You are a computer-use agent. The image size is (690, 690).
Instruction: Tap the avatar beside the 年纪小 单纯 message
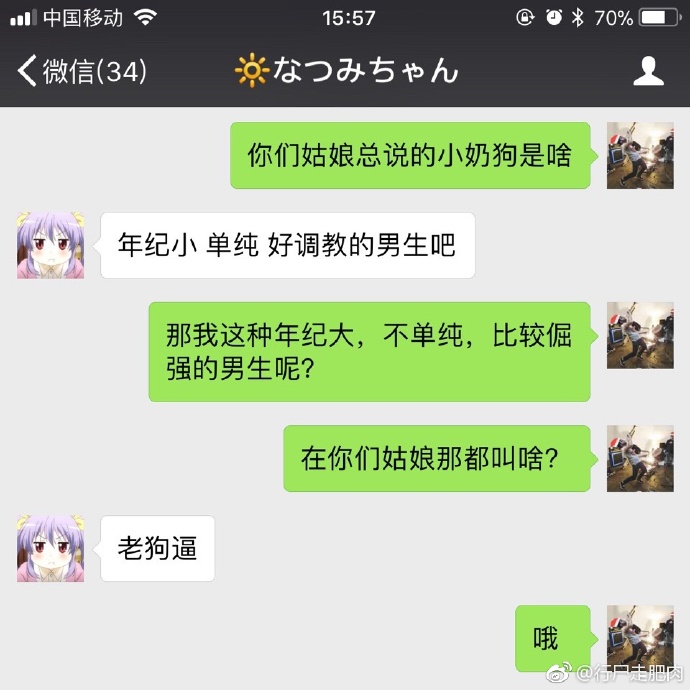click(x=50, y=245)
